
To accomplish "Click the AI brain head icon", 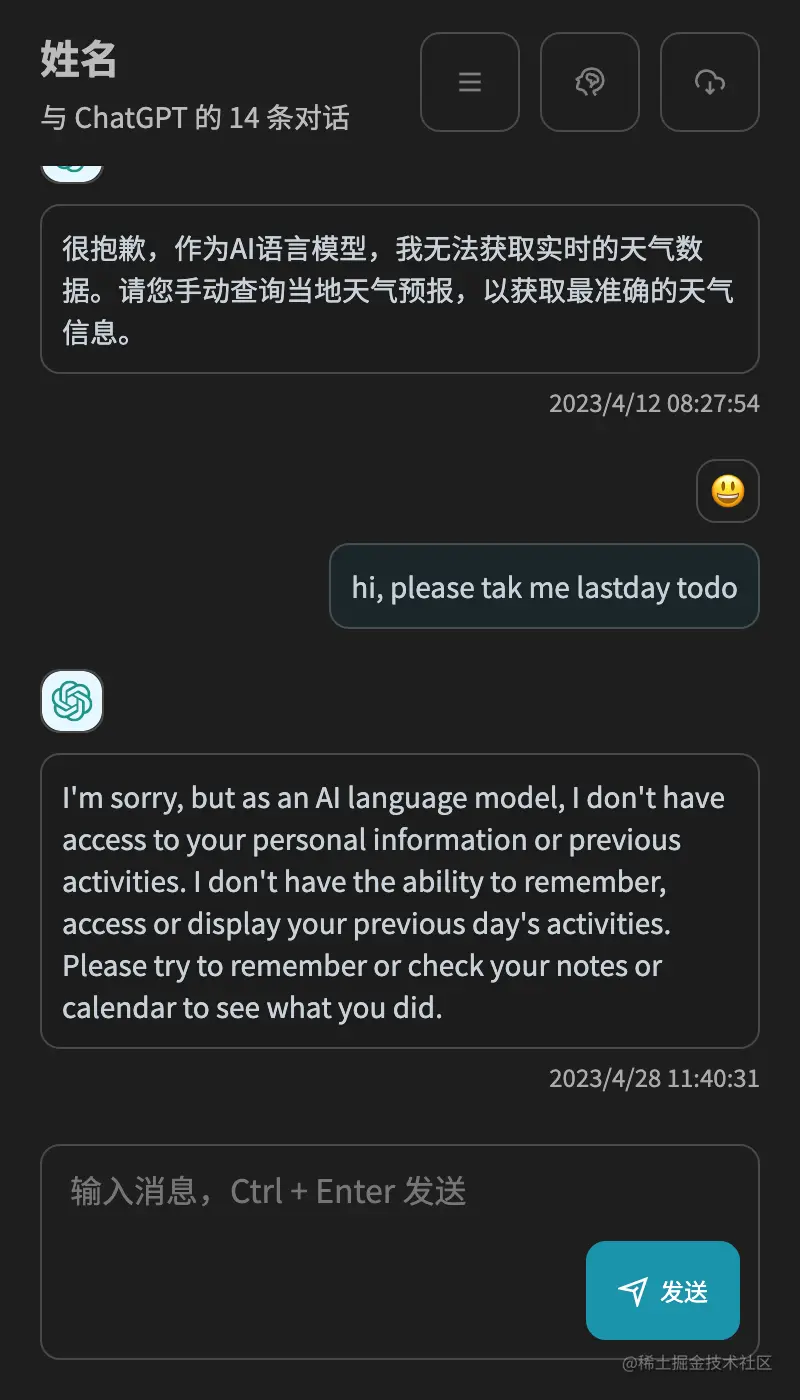I will pyautogui.click(x=590, y=82).
